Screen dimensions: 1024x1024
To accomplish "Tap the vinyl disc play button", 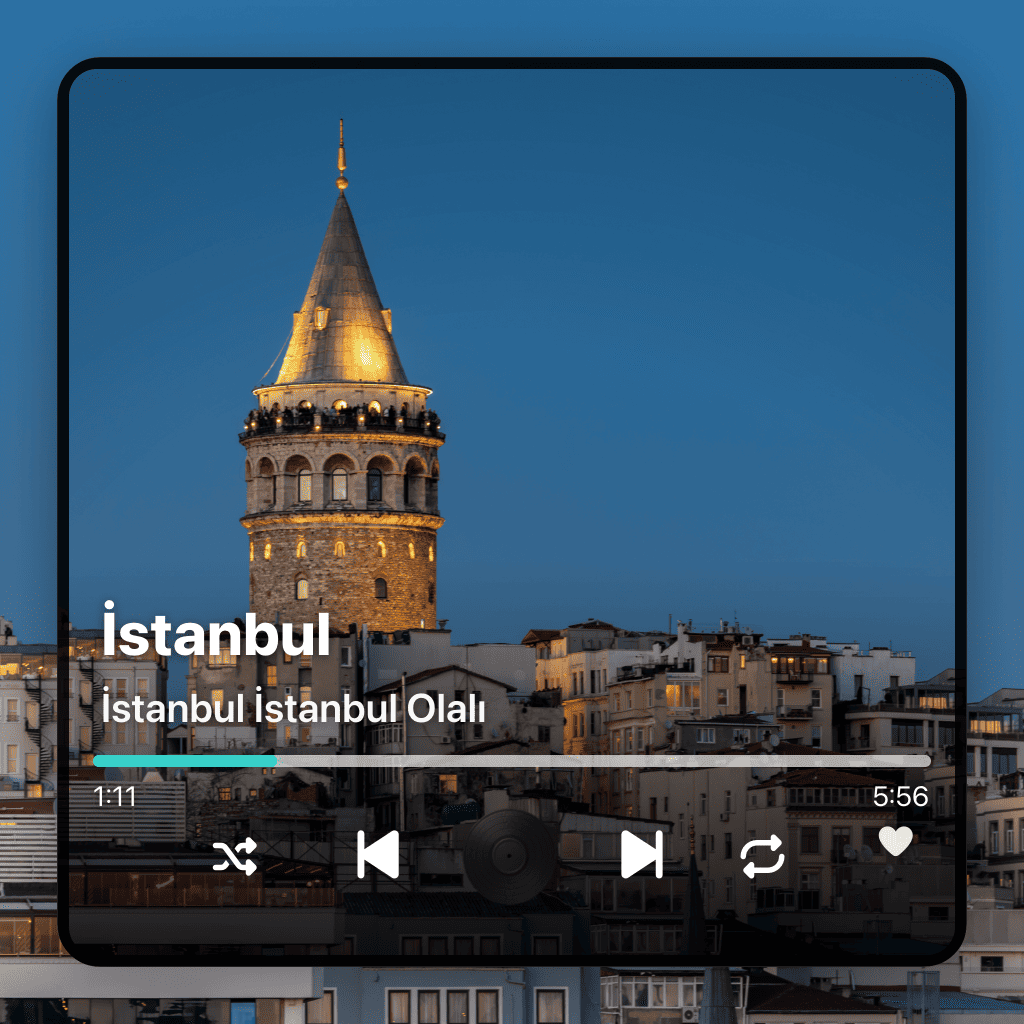I will point(511,857).
